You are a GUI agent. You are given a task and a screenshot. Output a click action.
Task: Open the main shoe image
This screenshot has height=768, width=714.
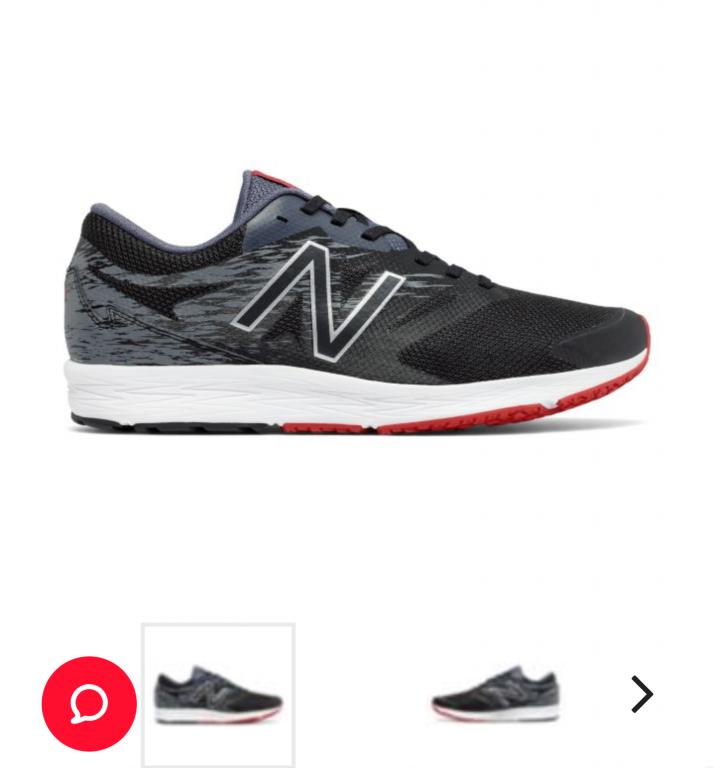tap(357, 302)
